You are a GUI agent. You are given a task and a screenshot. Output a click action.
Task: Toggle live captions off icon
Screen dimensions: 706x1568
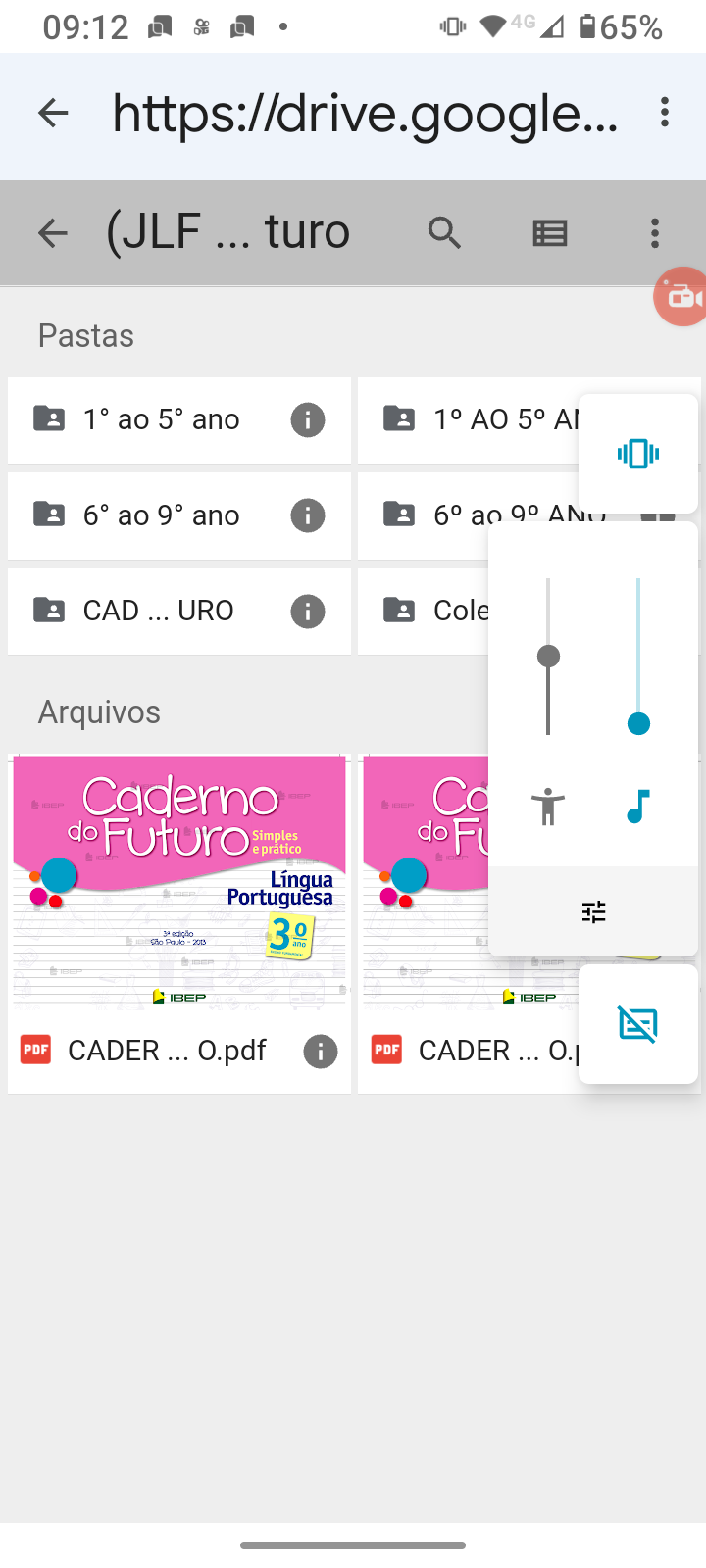[638, 1024]
